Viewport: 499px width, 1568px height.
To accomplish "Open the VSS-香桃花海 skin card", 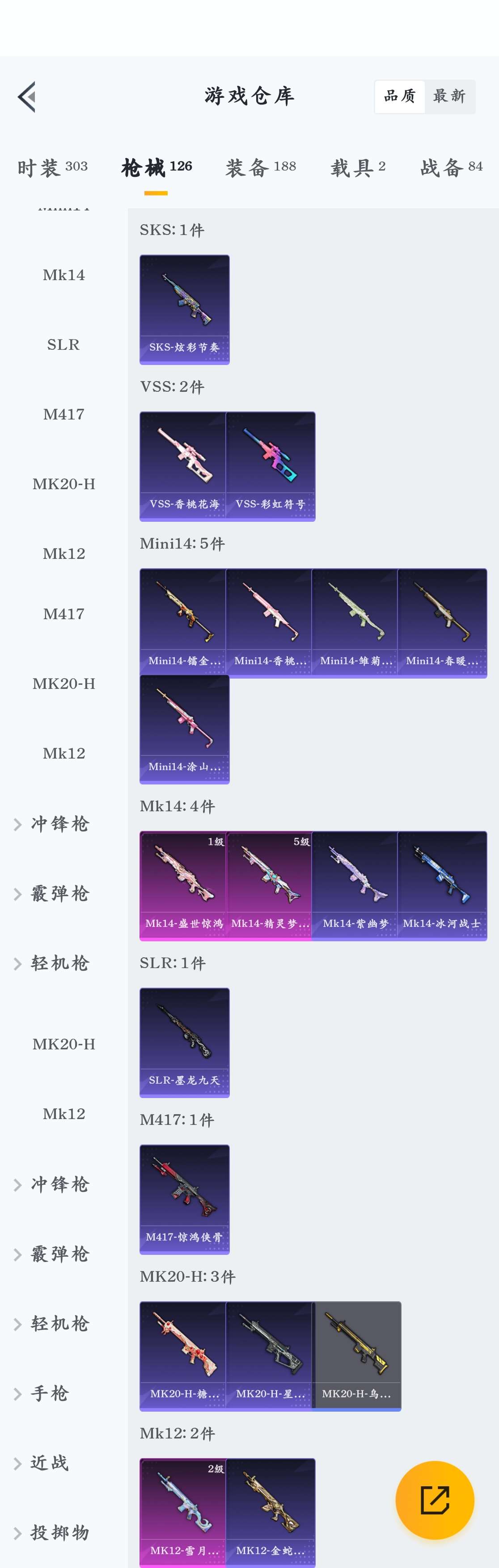I will click(x=183, y=466).
